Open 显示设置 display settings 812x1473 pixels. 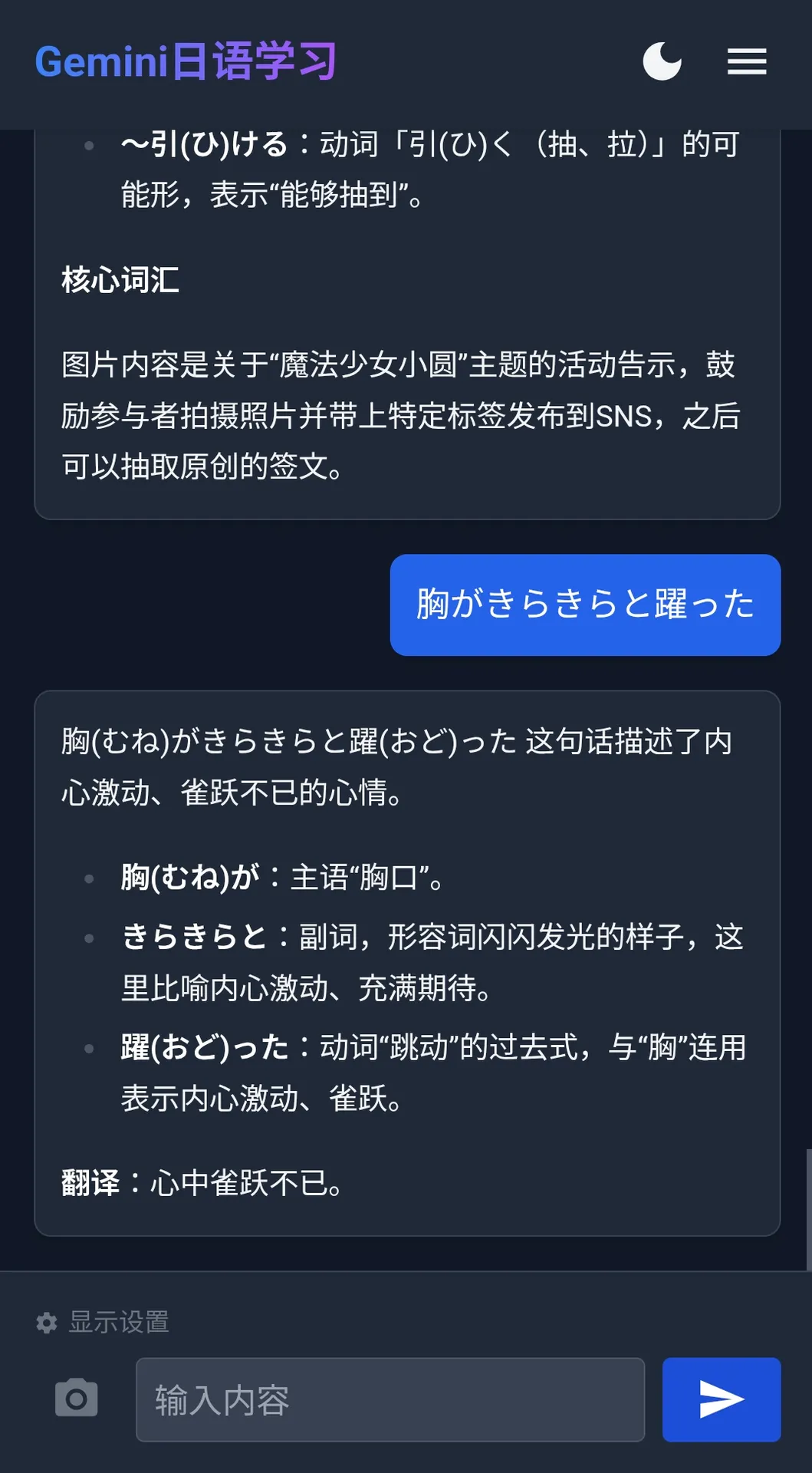[x=103, y=1322]
